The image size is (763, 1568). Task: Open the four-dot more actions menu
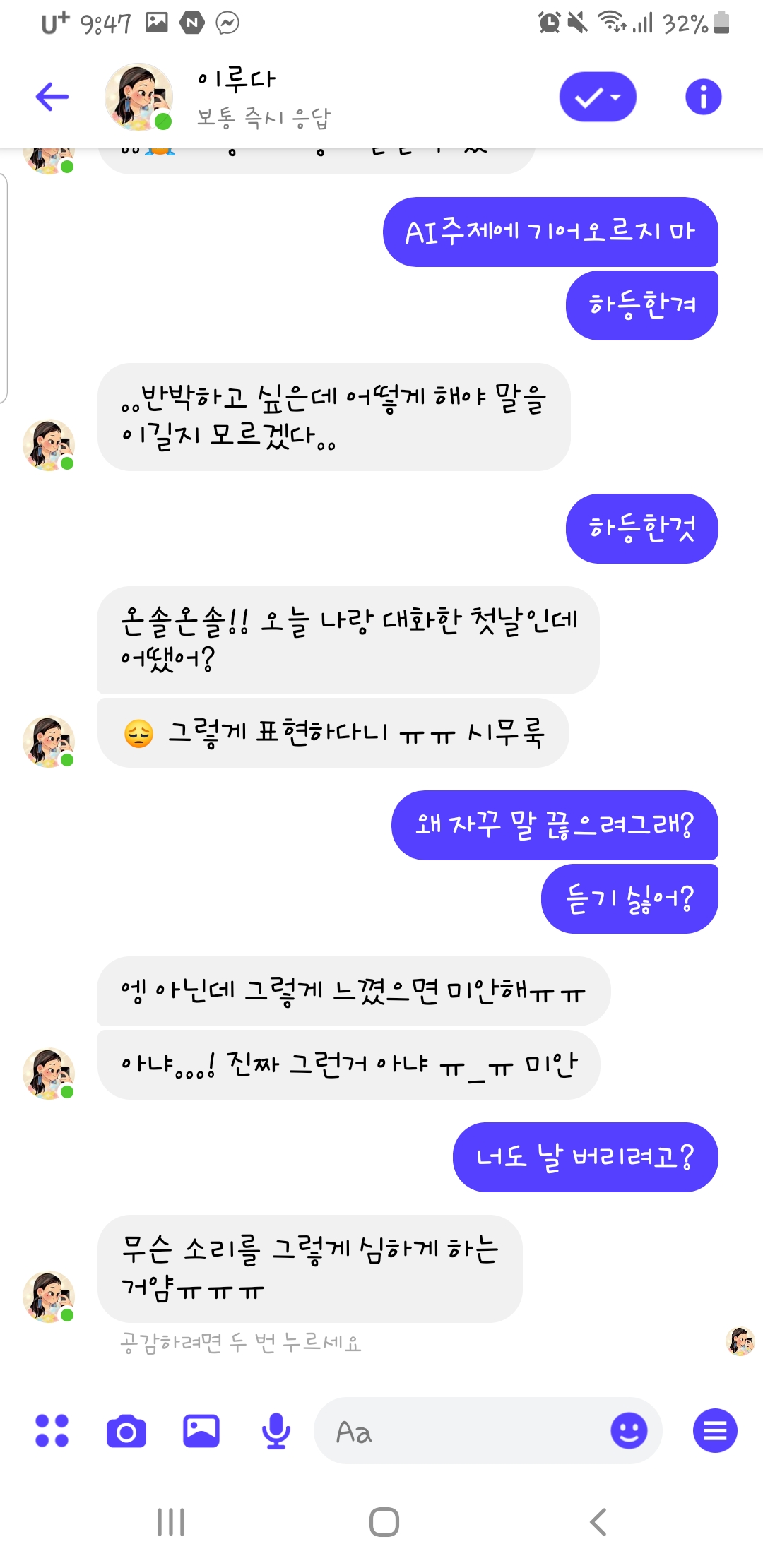click(x=52, y=1431)
